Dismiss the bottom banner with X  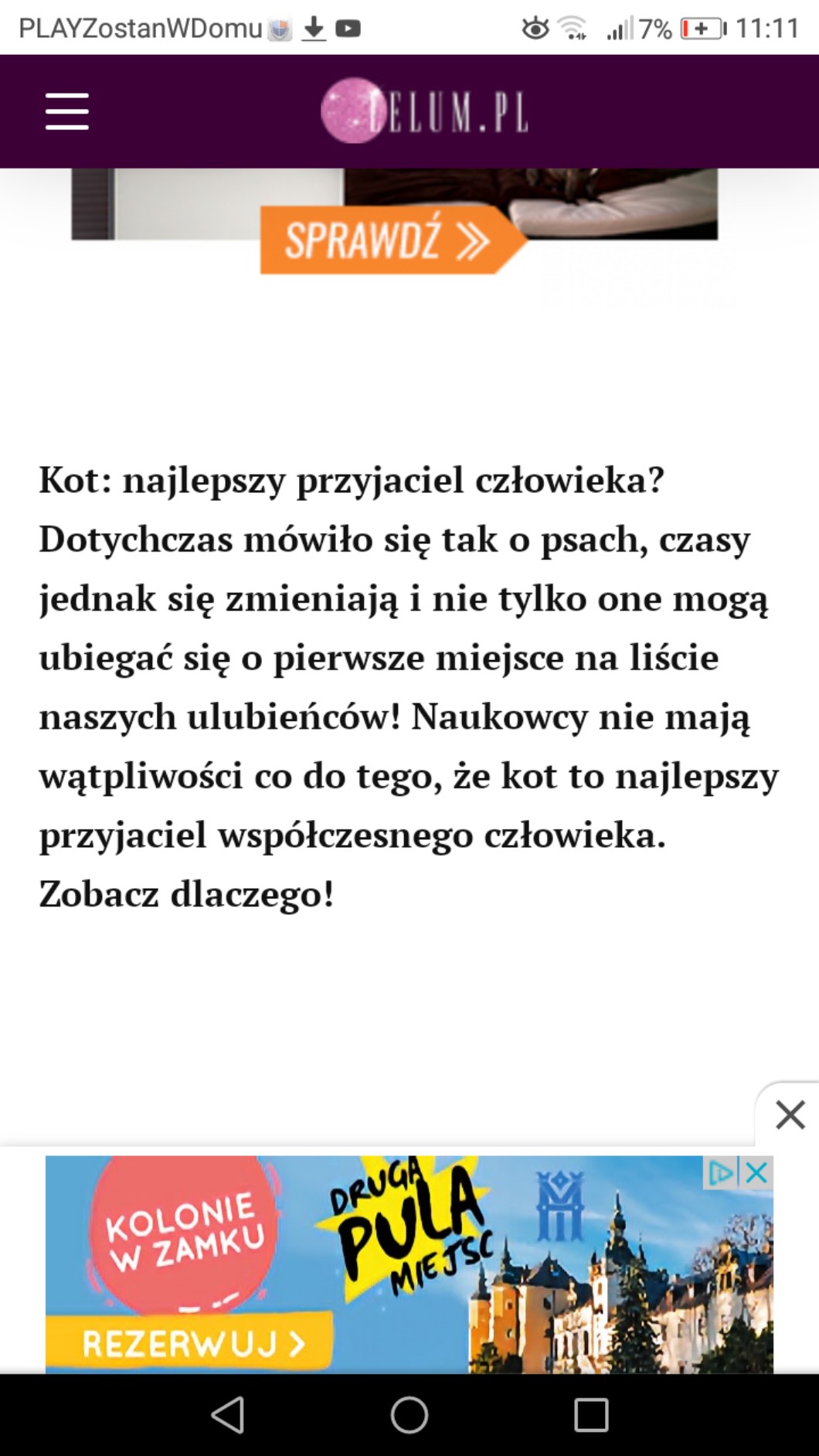click(790, 1114)
